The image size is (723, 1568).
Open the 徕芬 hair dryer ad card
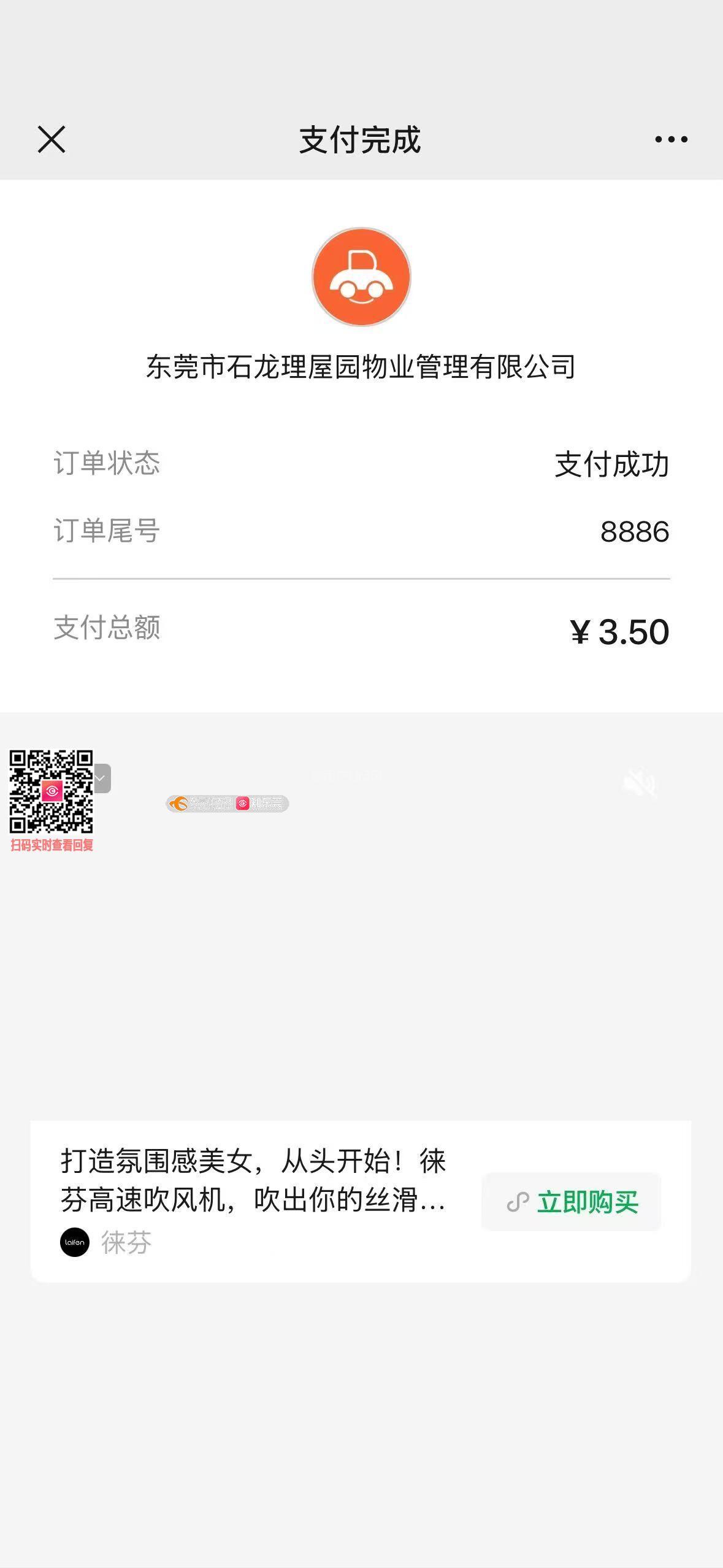tap(253, 1180)
